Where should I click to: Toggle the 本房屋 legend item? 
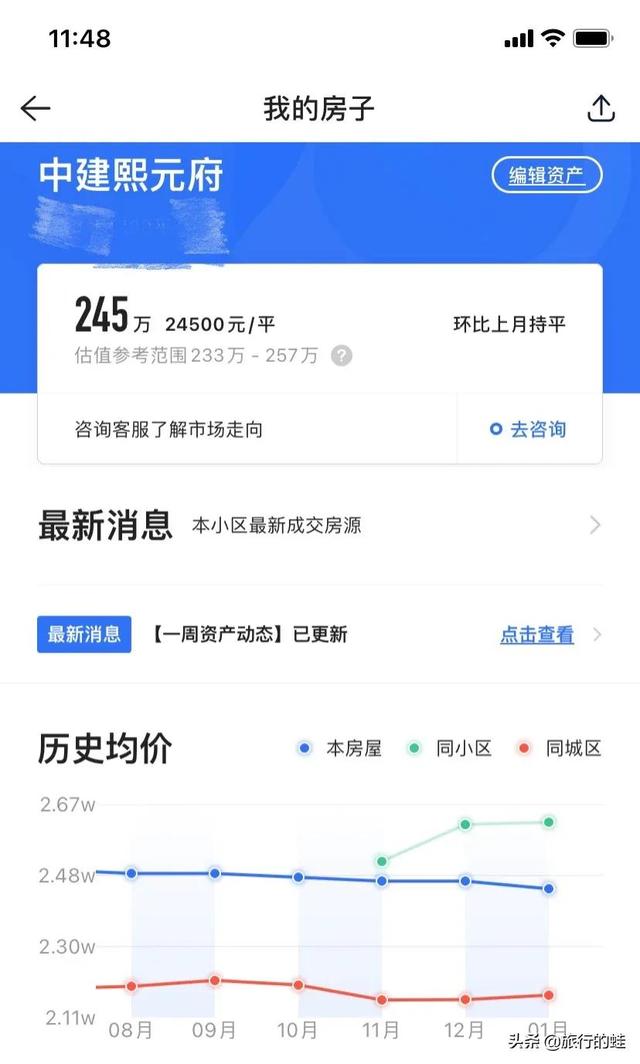point(339,748)
